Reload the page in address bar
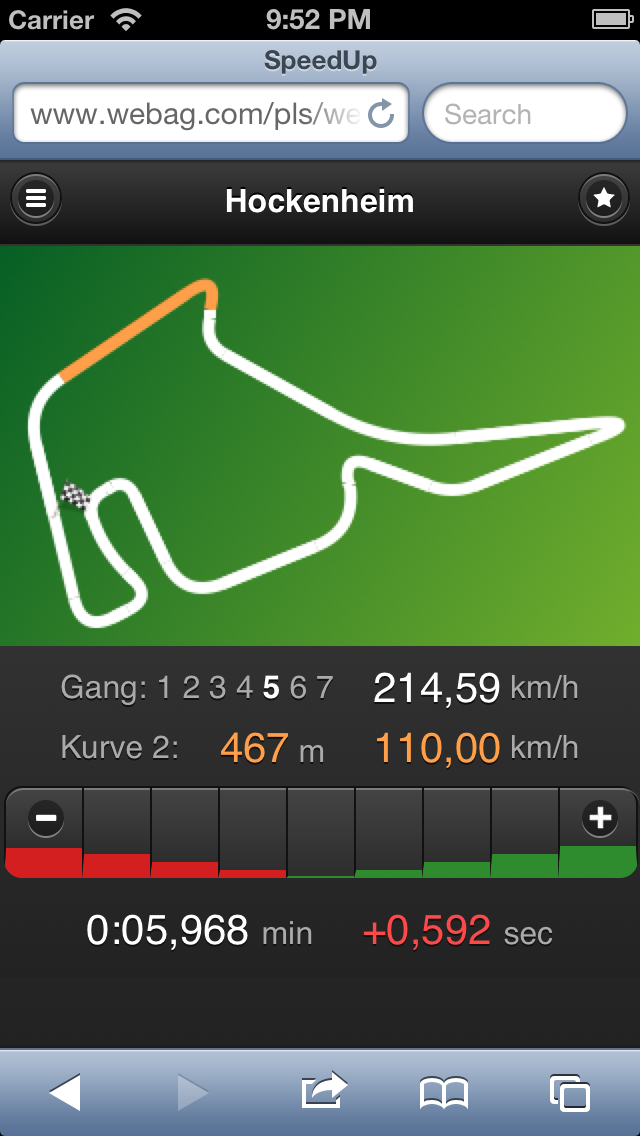The image size is (640, 1136). (x=382, y=115)
